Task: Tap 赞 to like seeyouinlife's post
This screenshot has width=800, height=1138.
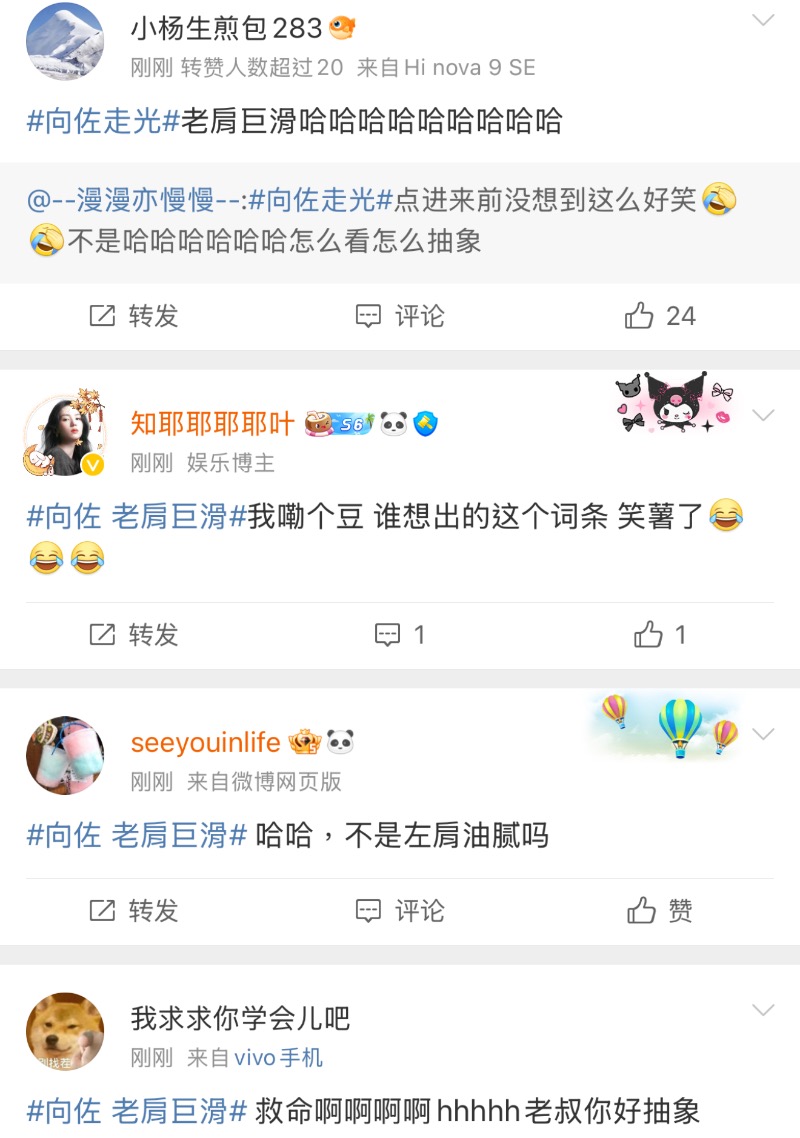Action: 660,911
